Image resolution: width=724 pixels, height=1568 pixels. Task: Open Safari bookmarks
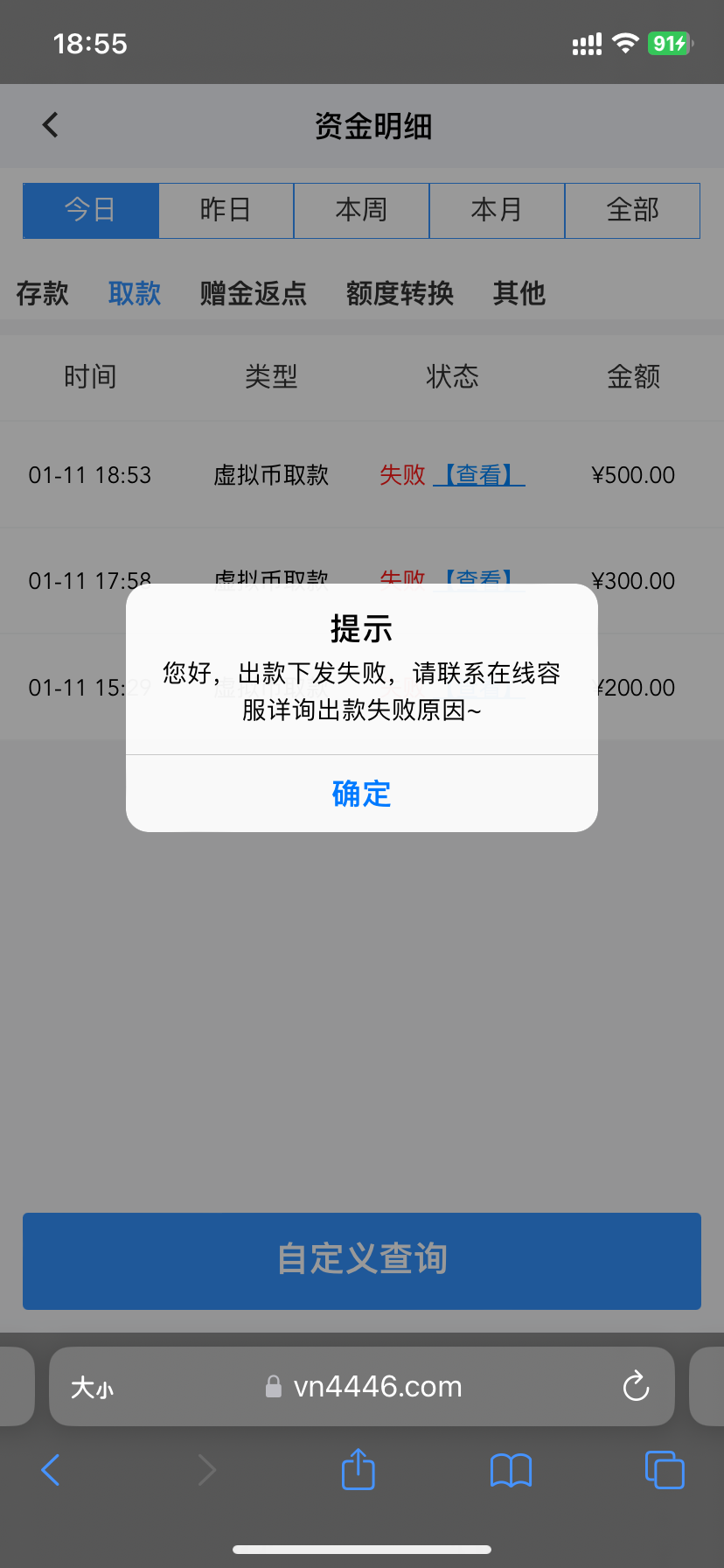pos(512,1470)
